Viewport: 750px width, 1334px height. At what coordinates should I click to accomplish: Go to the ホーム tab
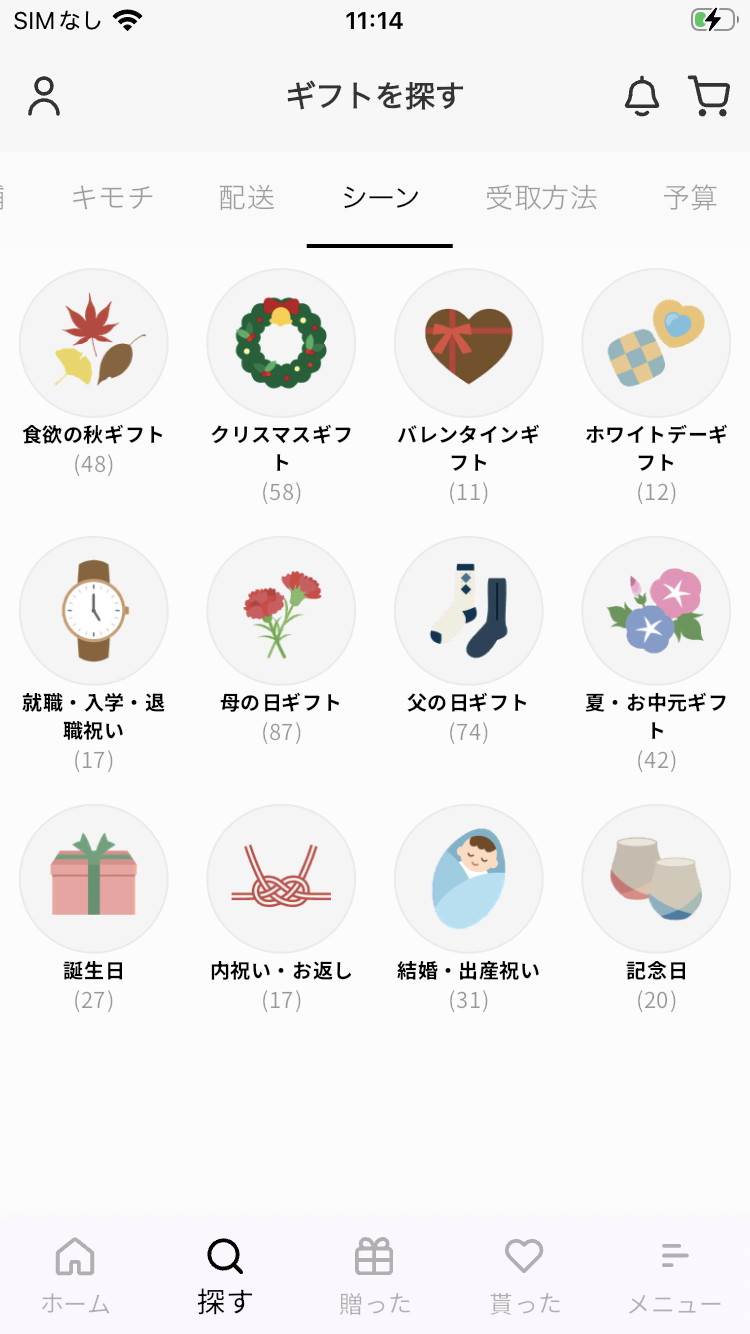[75, 1275]
